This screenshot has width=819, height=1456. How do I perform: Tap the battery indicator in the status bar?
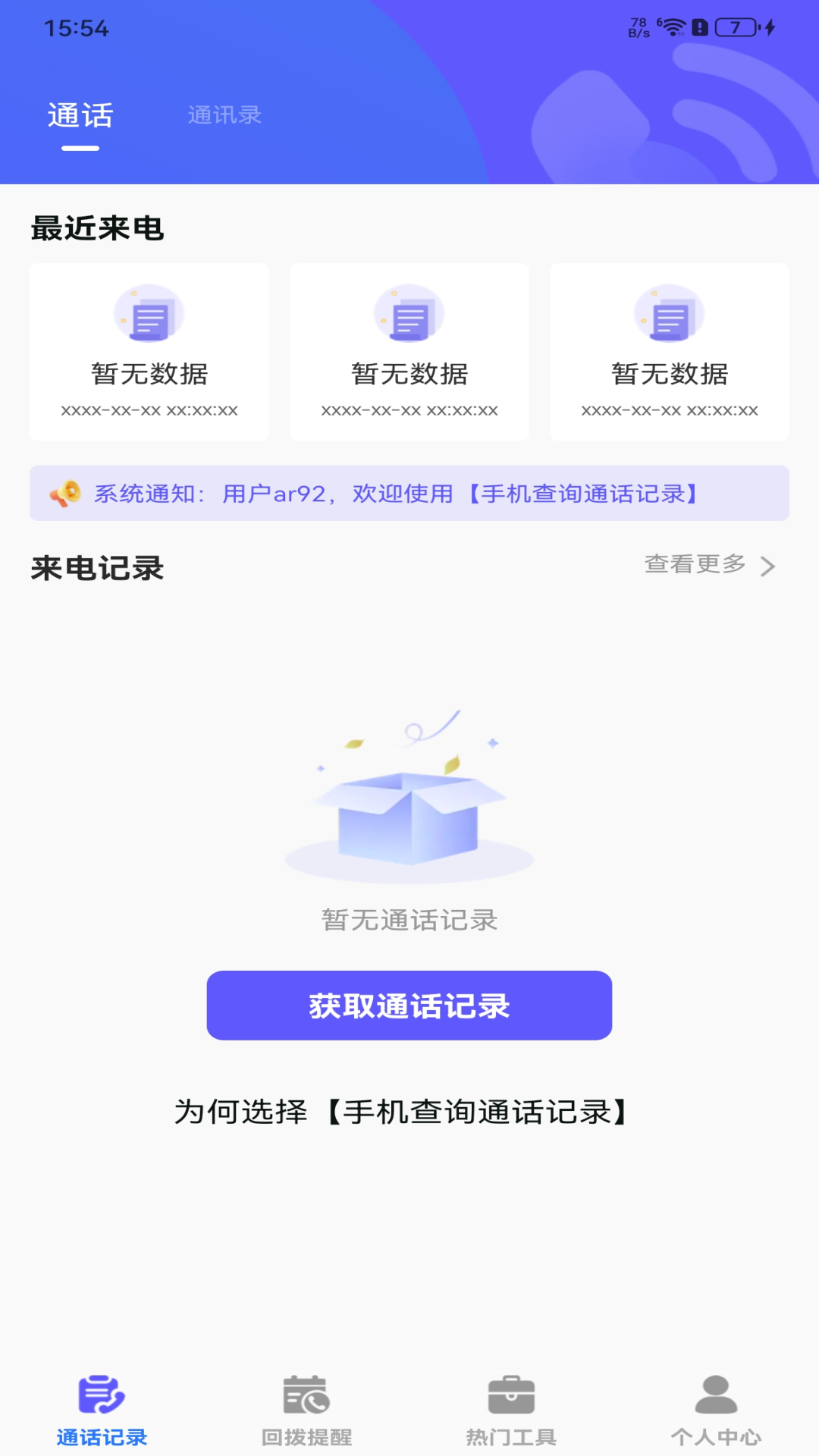(734, 27)
